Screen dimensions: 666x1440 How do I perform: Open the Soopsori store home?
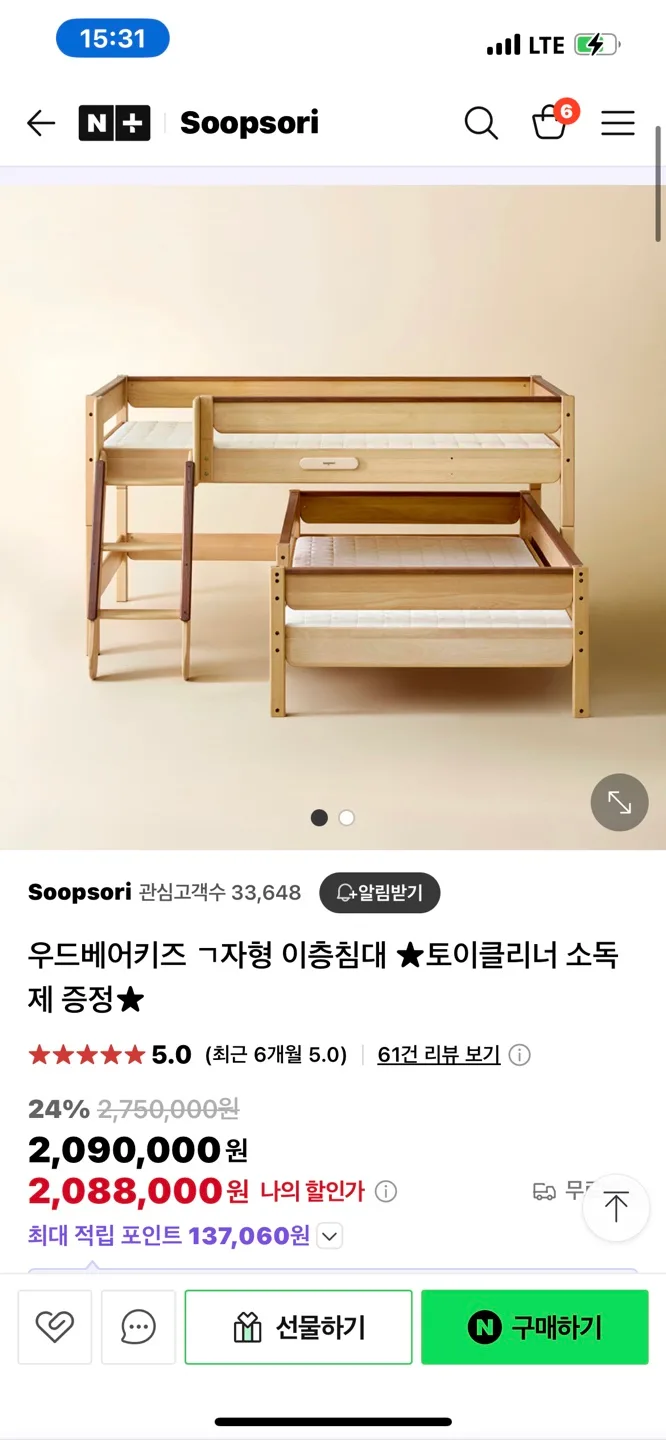point(249,123)
